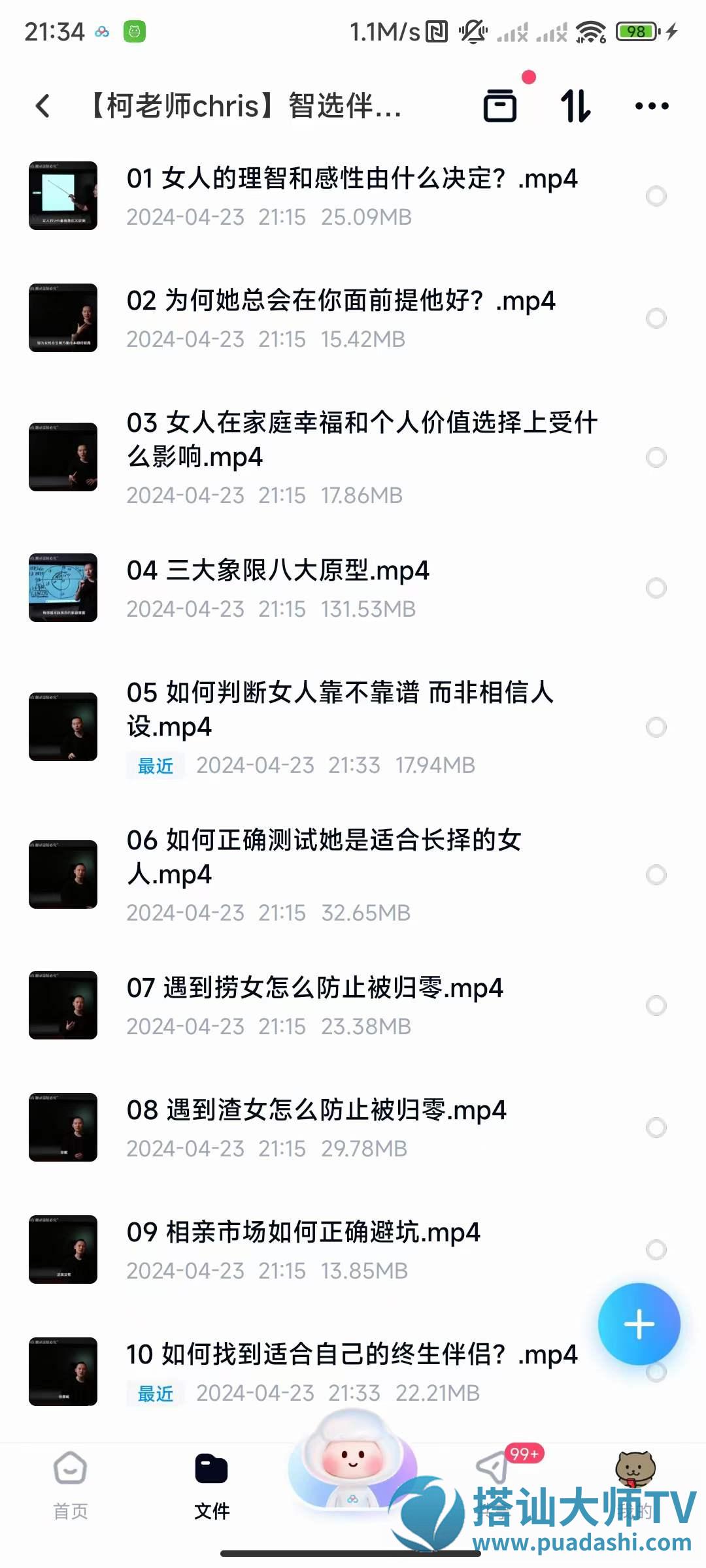Select the circle checkbox beside video 01
The height and width of the screenshot is (1568, 706).
(656, 195)
